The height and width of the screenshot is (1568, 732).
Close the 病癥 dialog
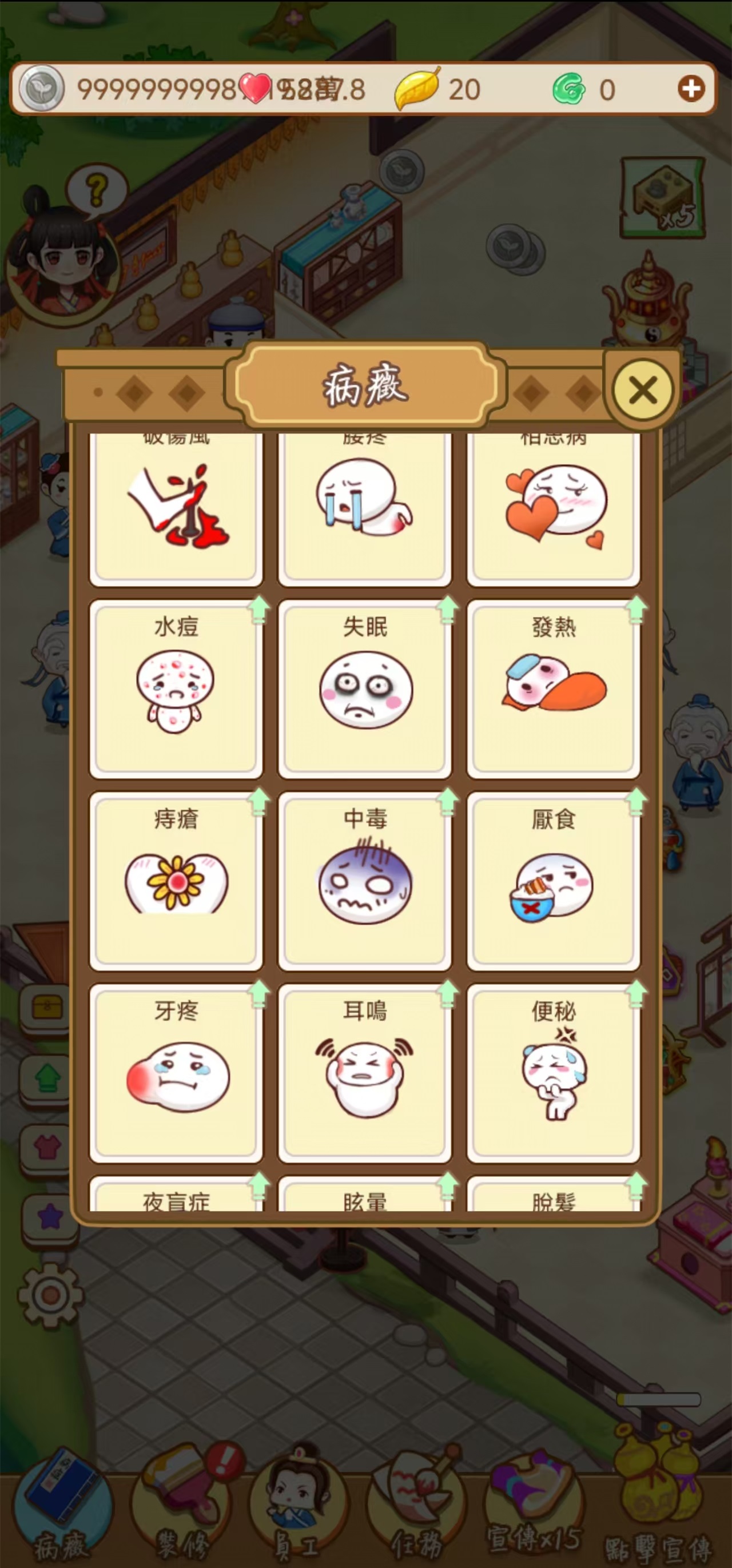[643, 389]
